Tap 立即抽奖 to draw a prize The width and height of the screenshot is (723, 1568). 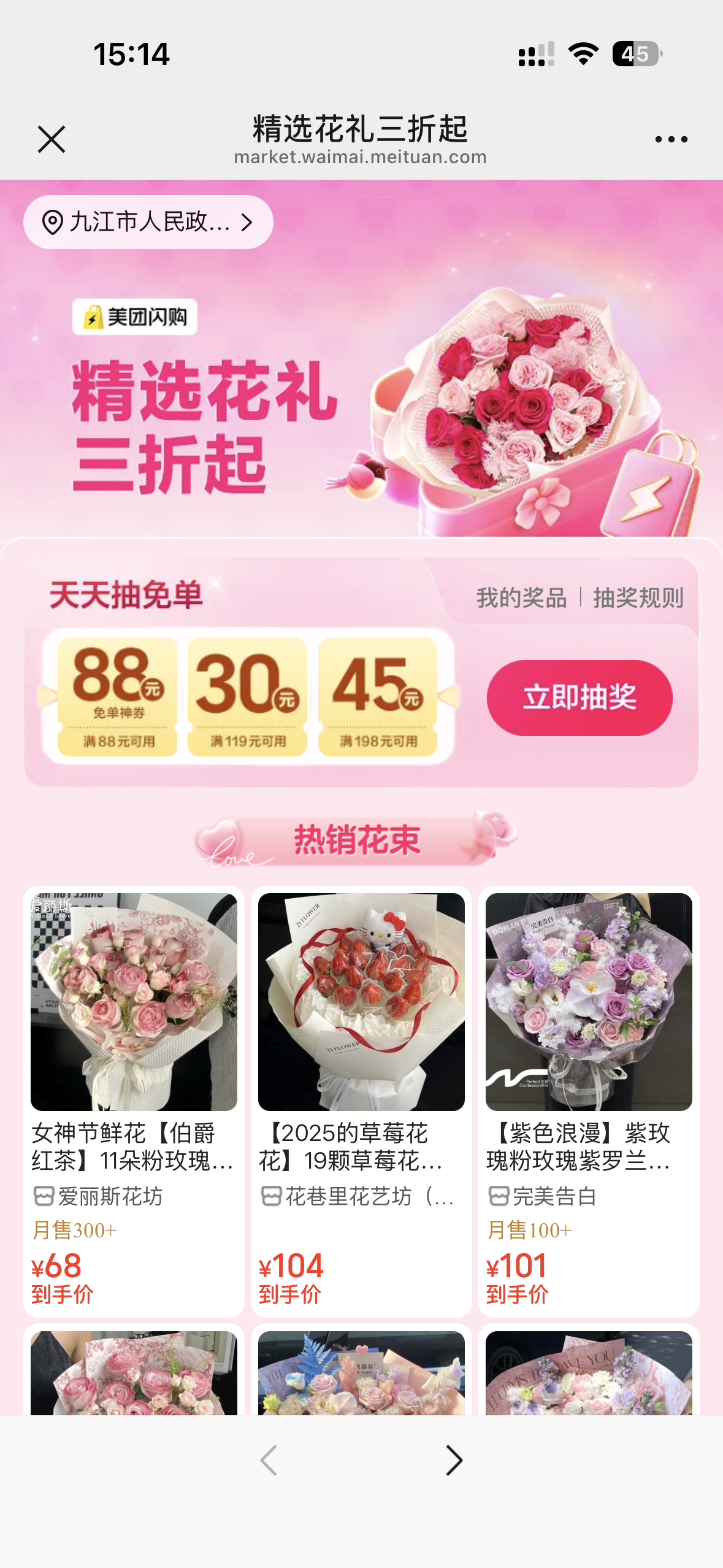579,698
